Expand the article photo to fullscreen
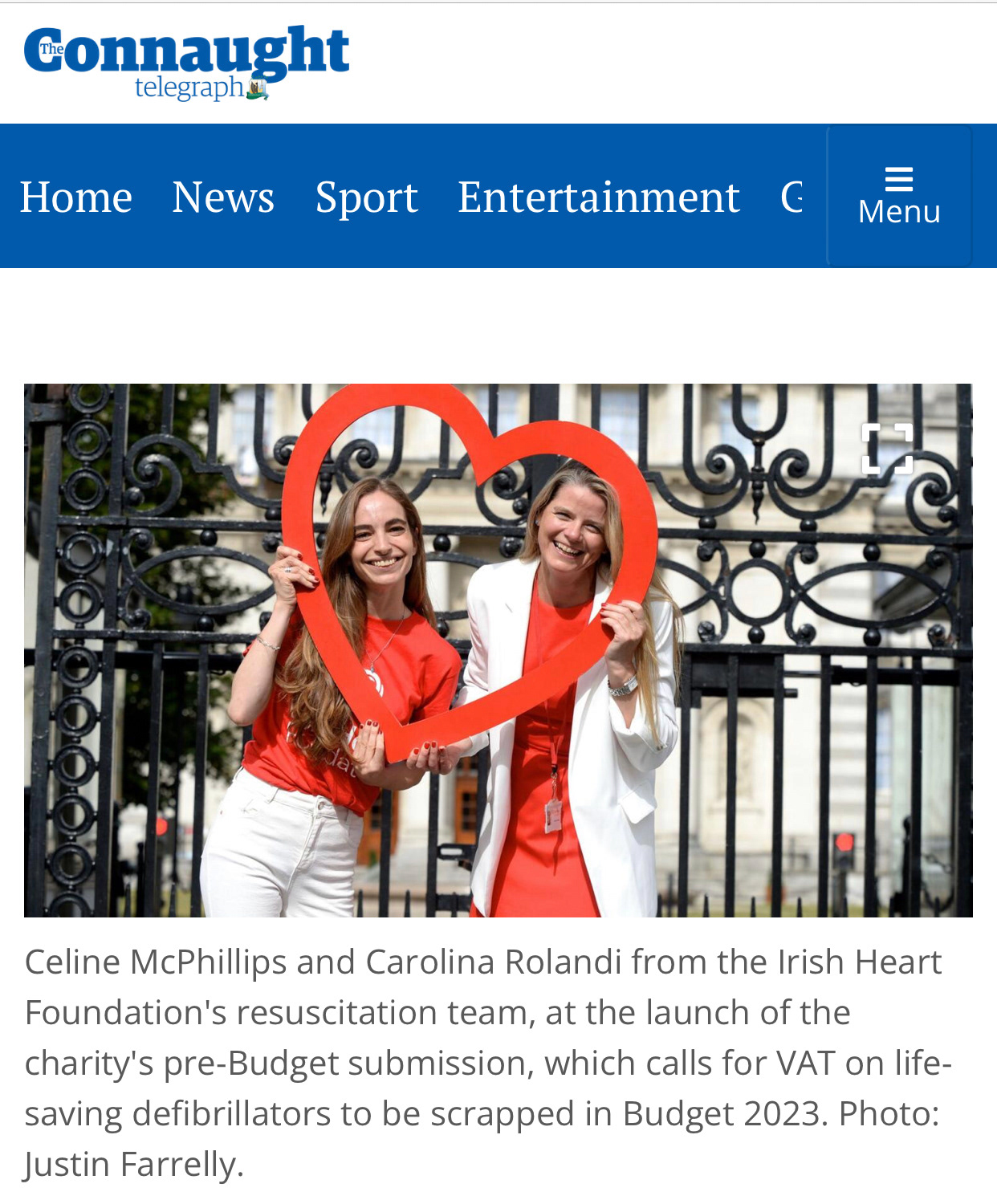Image resolution: width=997 pixels, height=1204 pixels. [887, 448]
